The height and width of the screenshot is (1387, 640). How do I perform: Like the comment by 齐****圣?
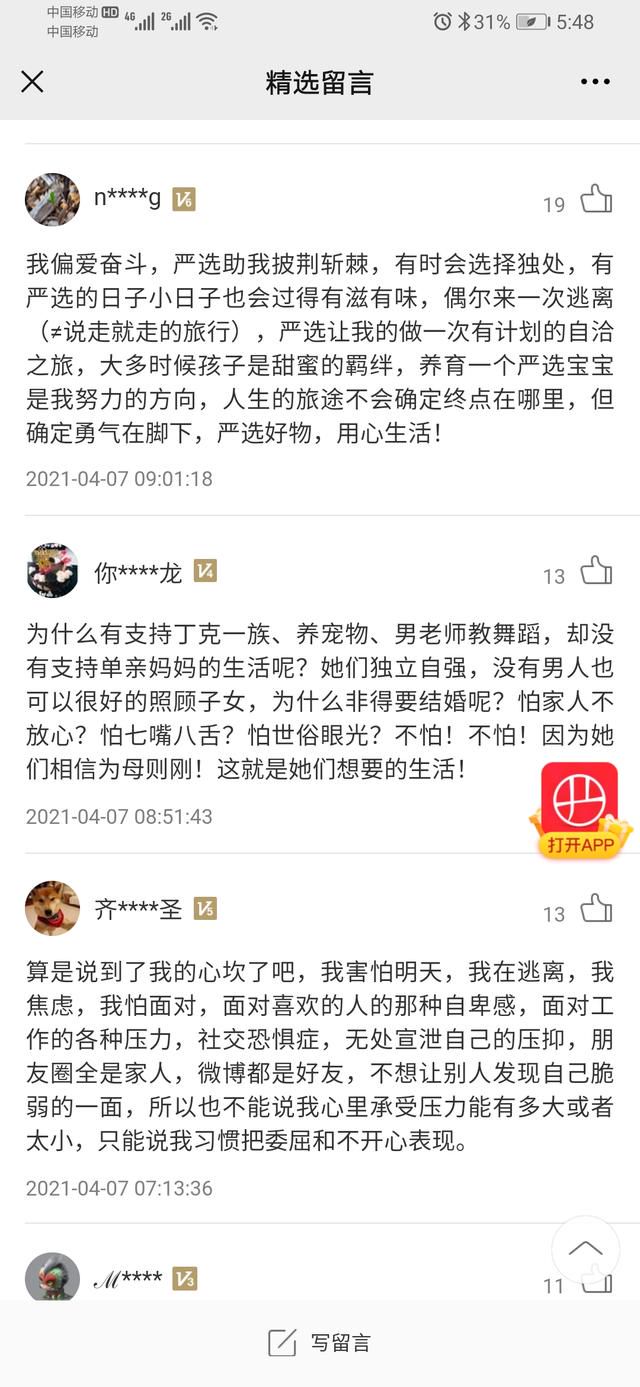[x=596, y=908]
